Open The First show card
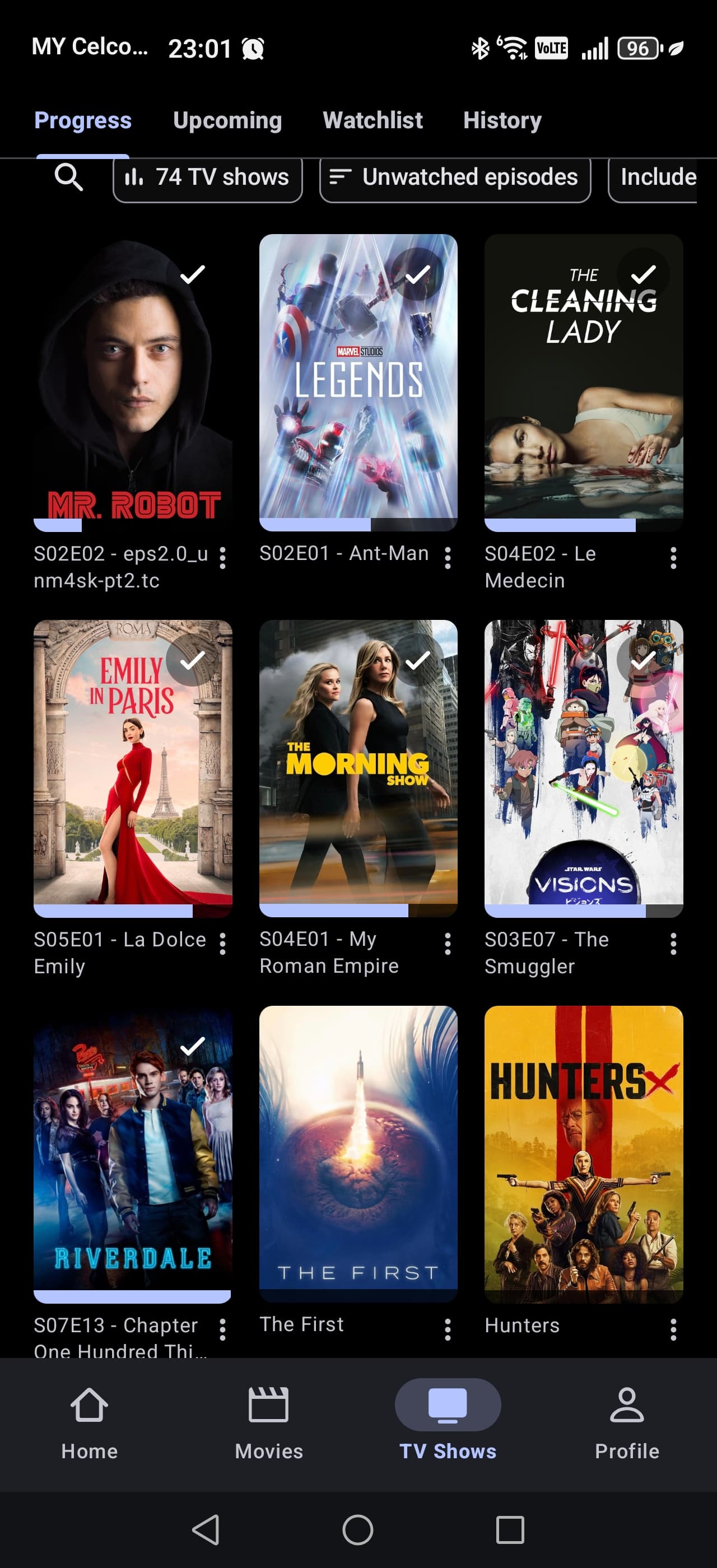Image resolution: width=717 pixels, height=1568 pixels. (358, 1150)
